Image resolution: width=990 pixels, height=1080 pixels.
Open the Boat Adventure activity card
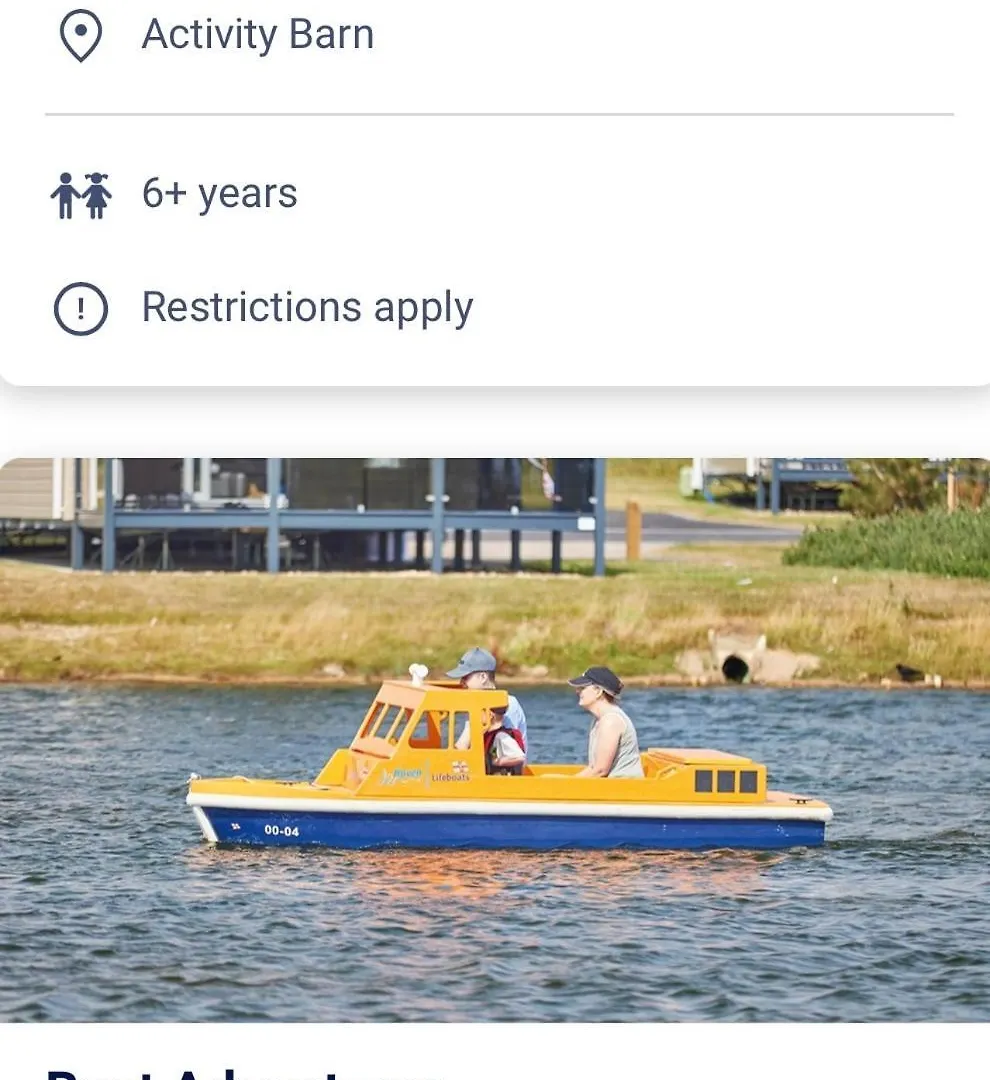pos(495,740)
